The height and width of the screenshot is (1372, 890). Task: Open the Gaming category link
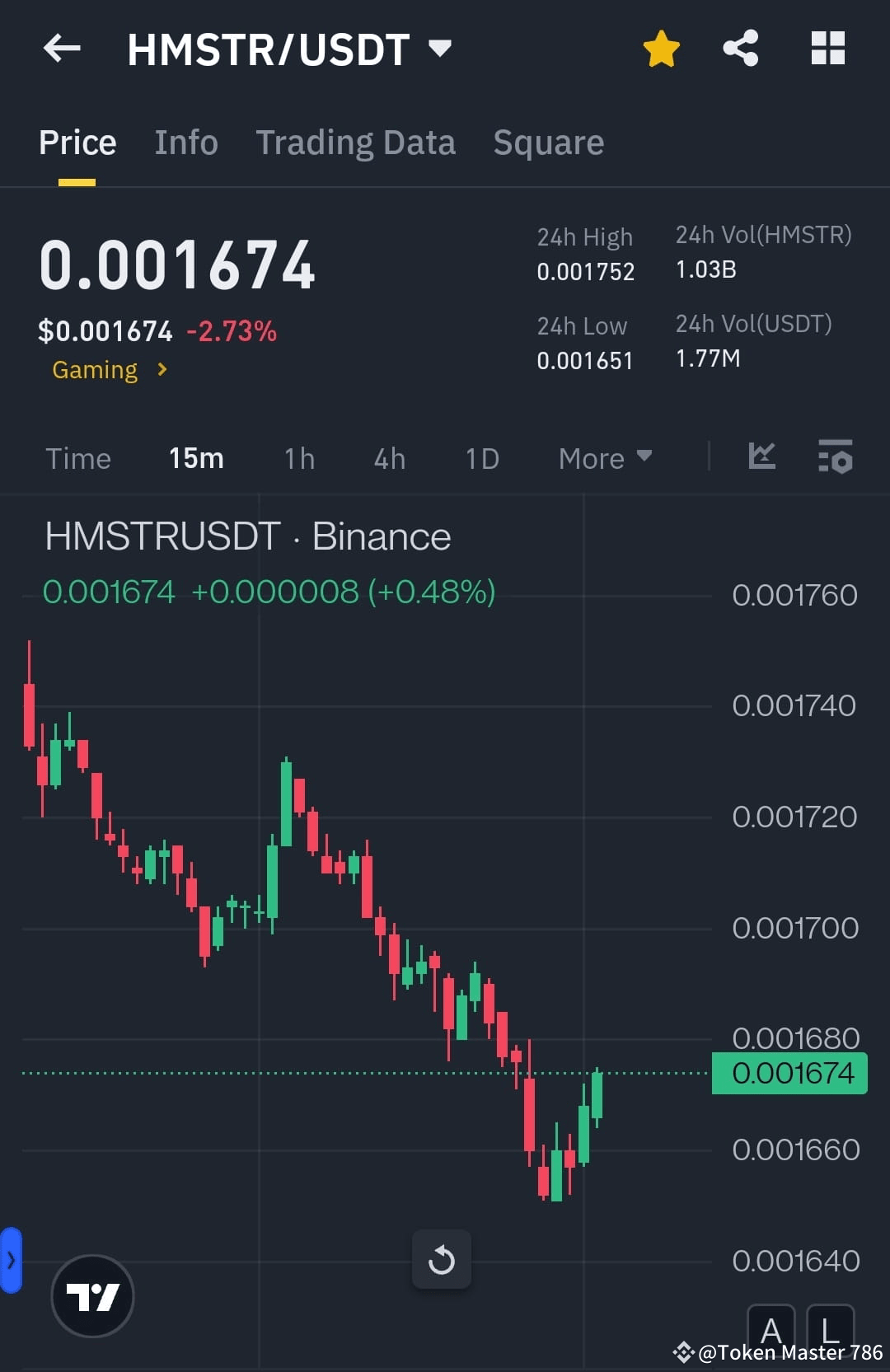coord(107,369)
